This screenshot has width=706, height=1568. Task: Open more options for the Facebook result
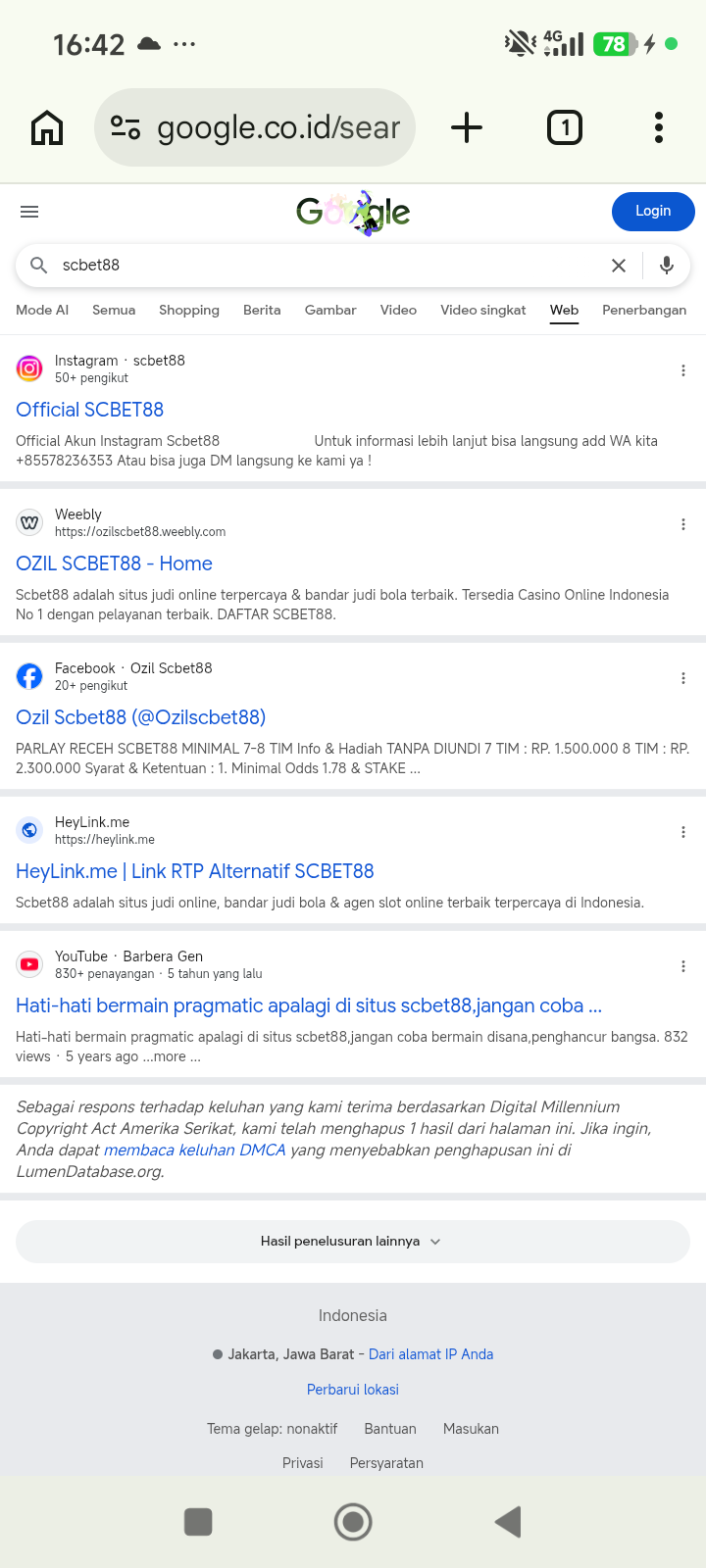[x=683, y=678]
